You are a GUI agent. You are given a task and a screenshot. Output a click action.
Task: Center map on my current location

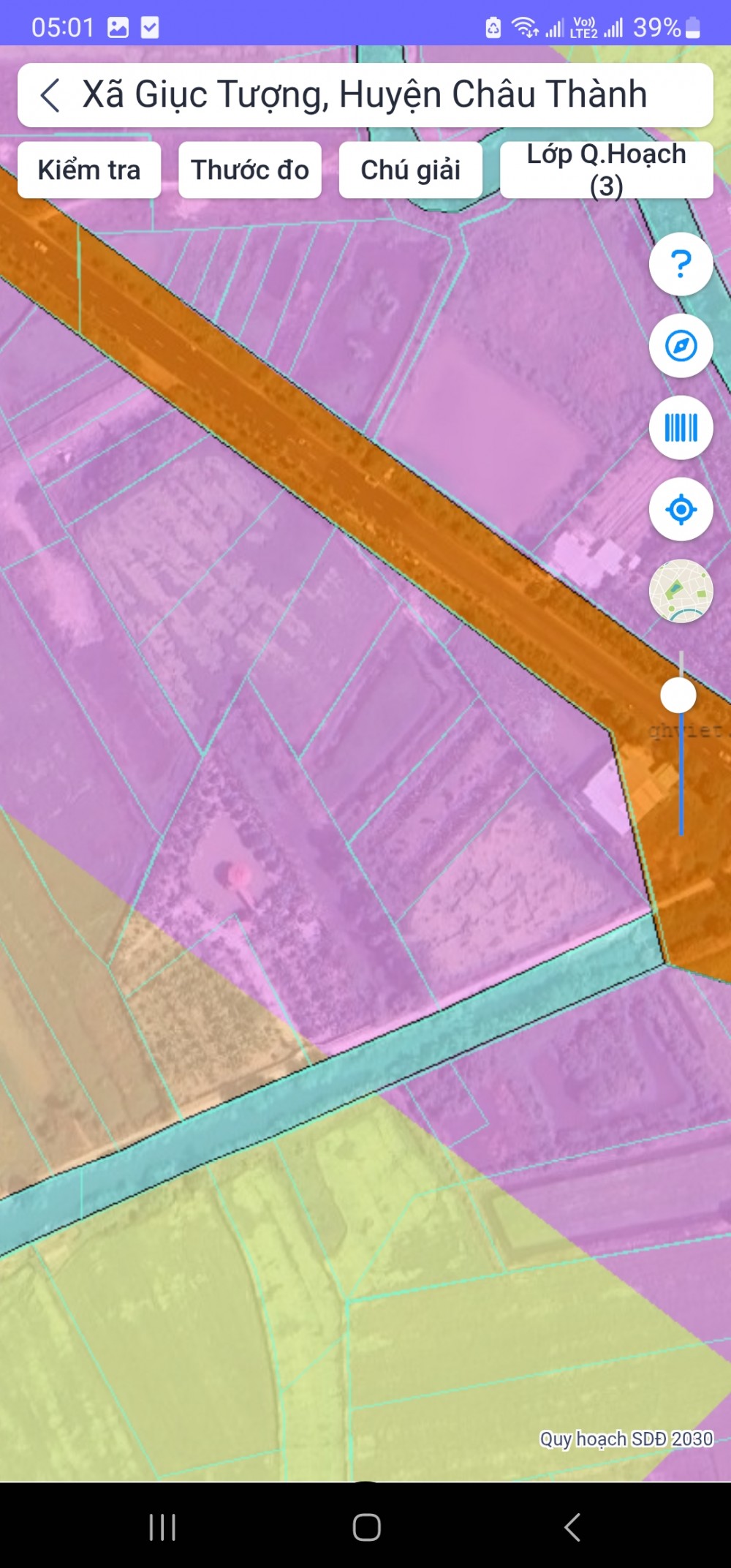pyautogui.click(x=681, y=510)
